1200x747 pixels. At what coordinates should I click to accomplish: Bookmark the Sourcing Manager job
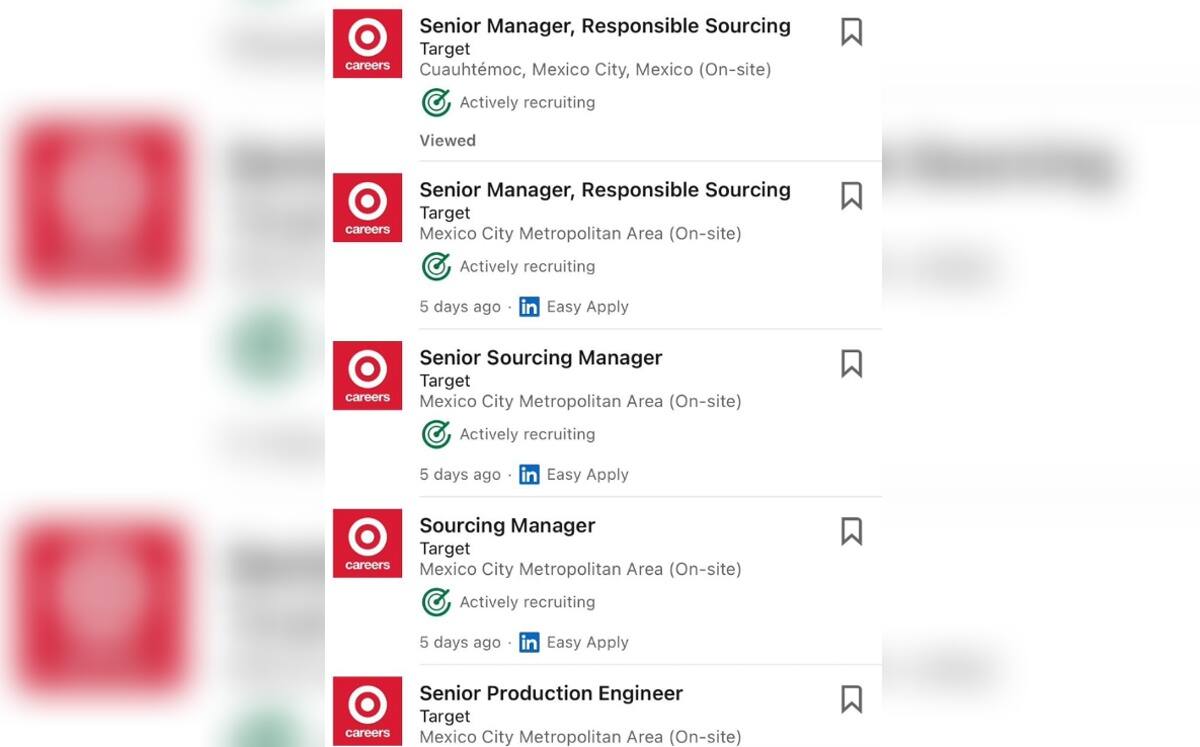pyautogui.click(x=851, y=532)
